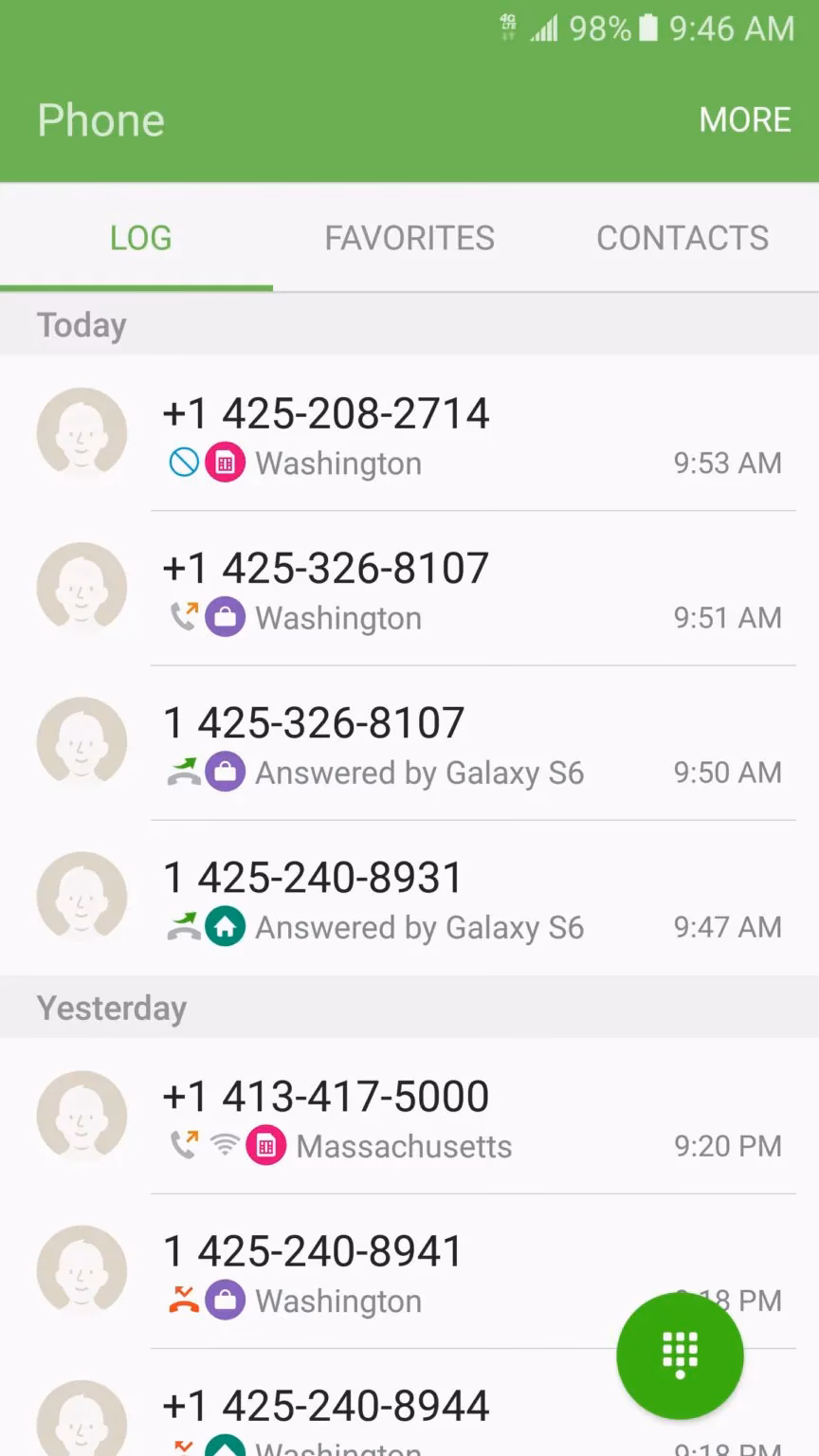This screenshot has height=1456, width=819.
Task: Switch to the CONTACTS tab
Action: (x=682, y=238)
